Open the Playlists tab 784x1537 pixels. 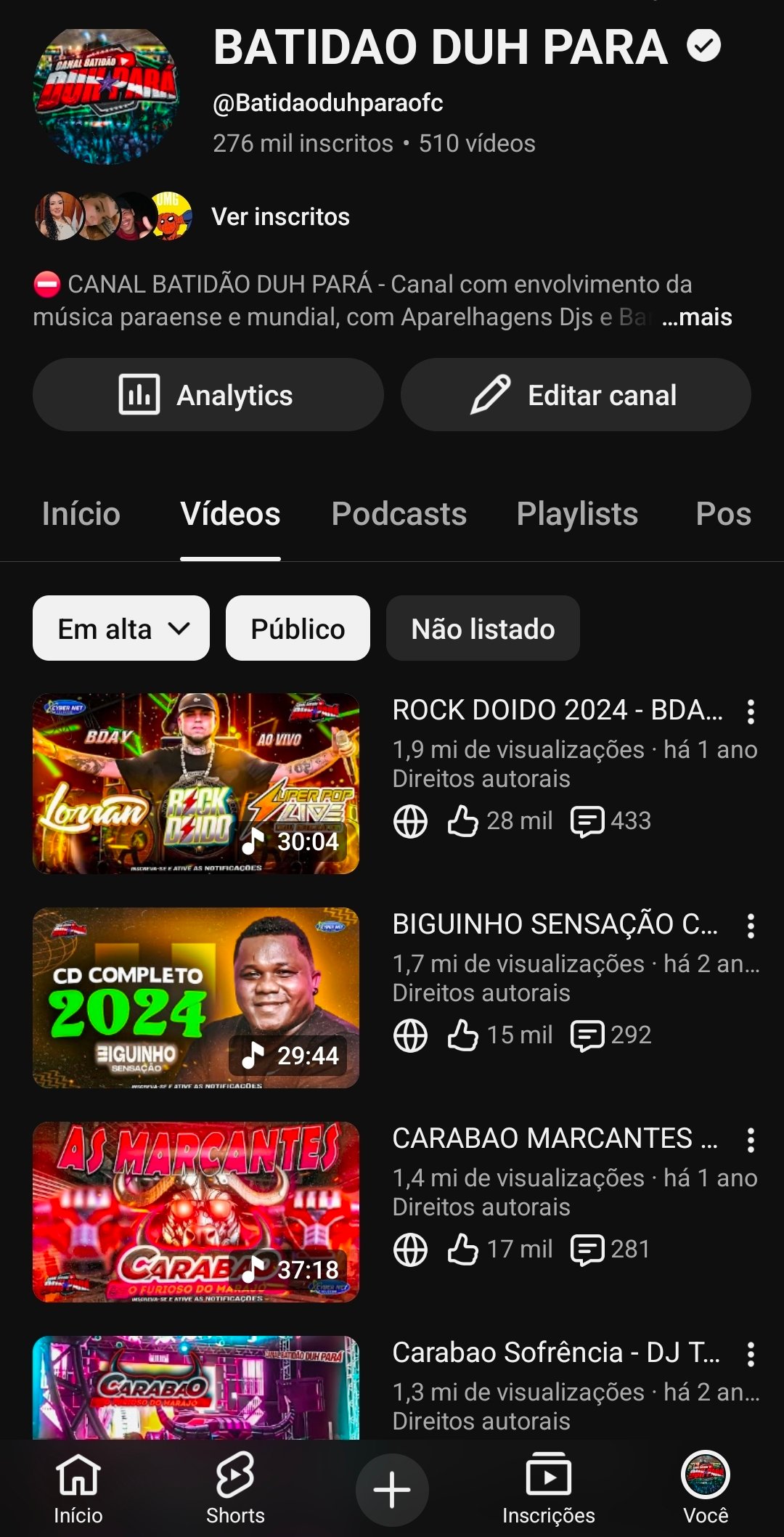(577, 514)
